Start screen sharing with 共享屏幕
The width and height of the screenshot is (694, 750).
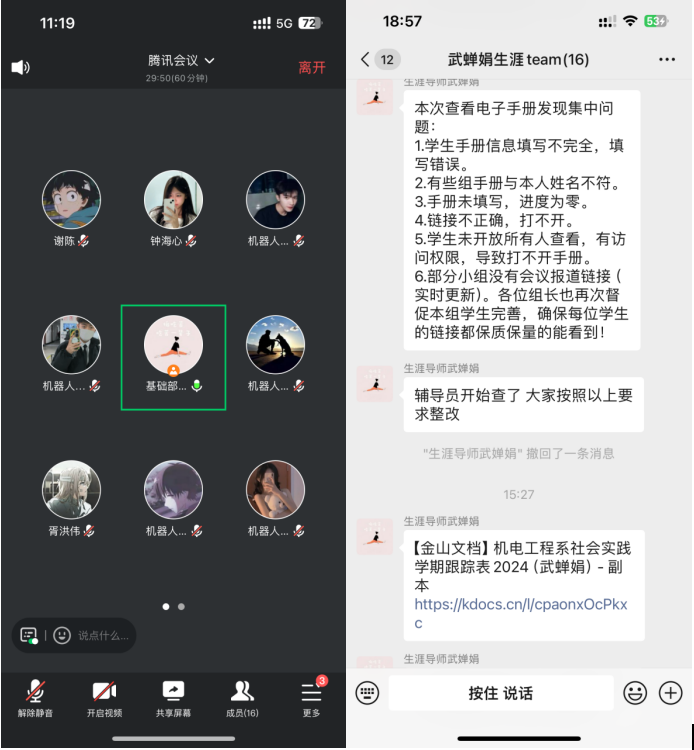click(x=173, y=696)
